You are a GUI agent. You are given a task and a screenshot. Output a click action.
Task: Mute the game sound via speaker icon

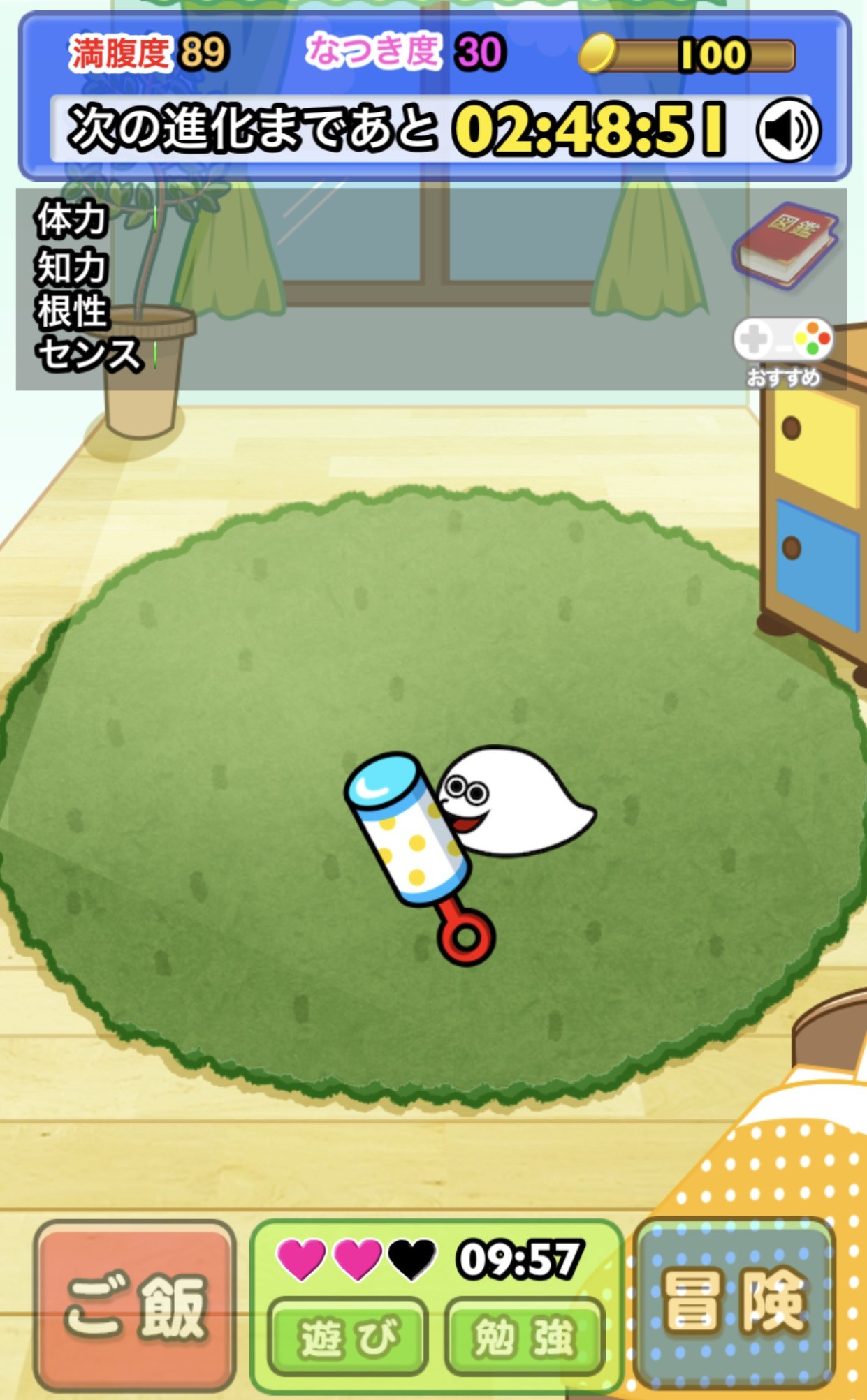pyautogui.click(x=788, y=130)
